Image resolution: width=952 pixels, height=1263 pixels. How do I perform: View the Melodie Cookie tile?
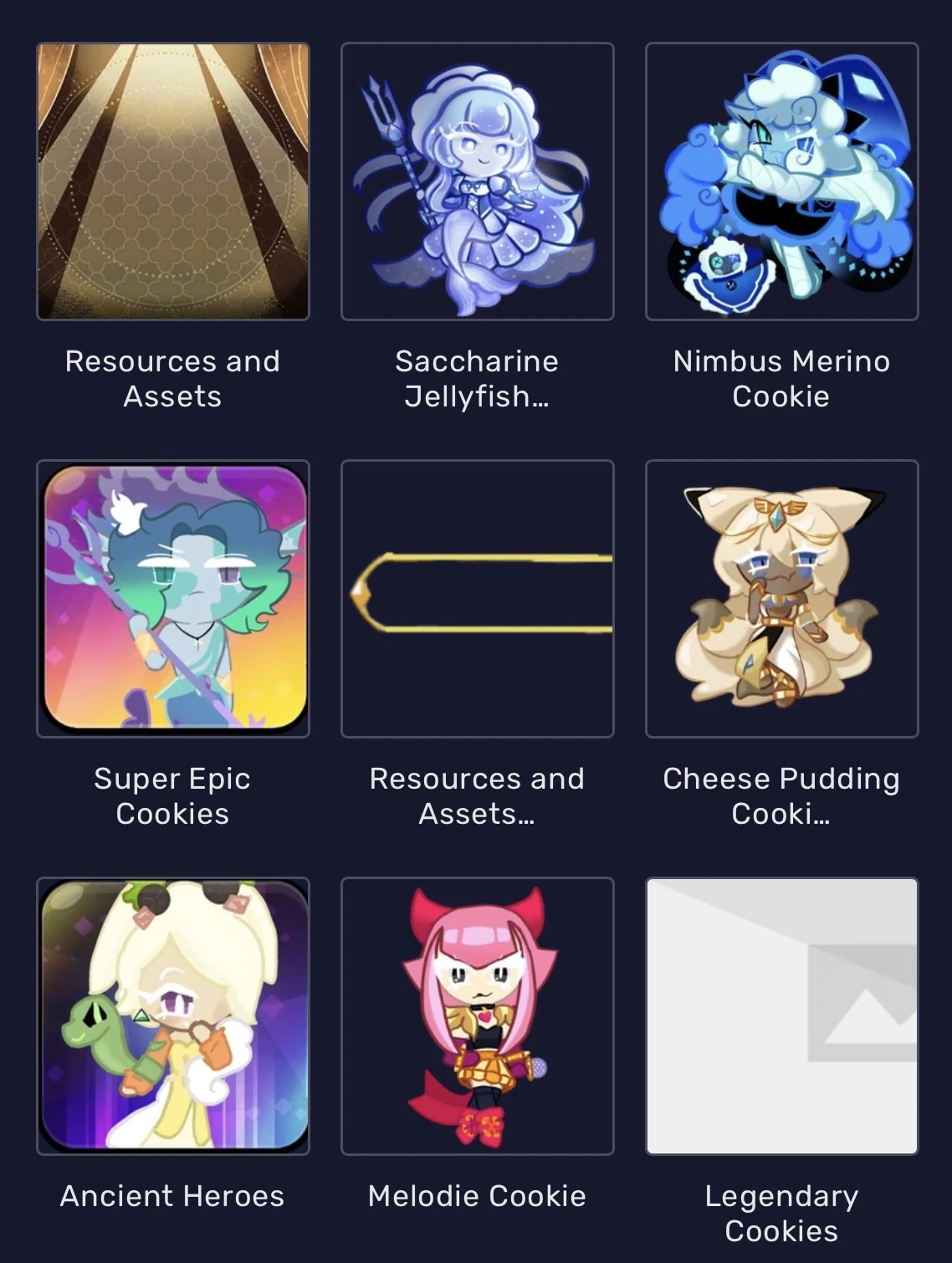[x=477, y=1015]
